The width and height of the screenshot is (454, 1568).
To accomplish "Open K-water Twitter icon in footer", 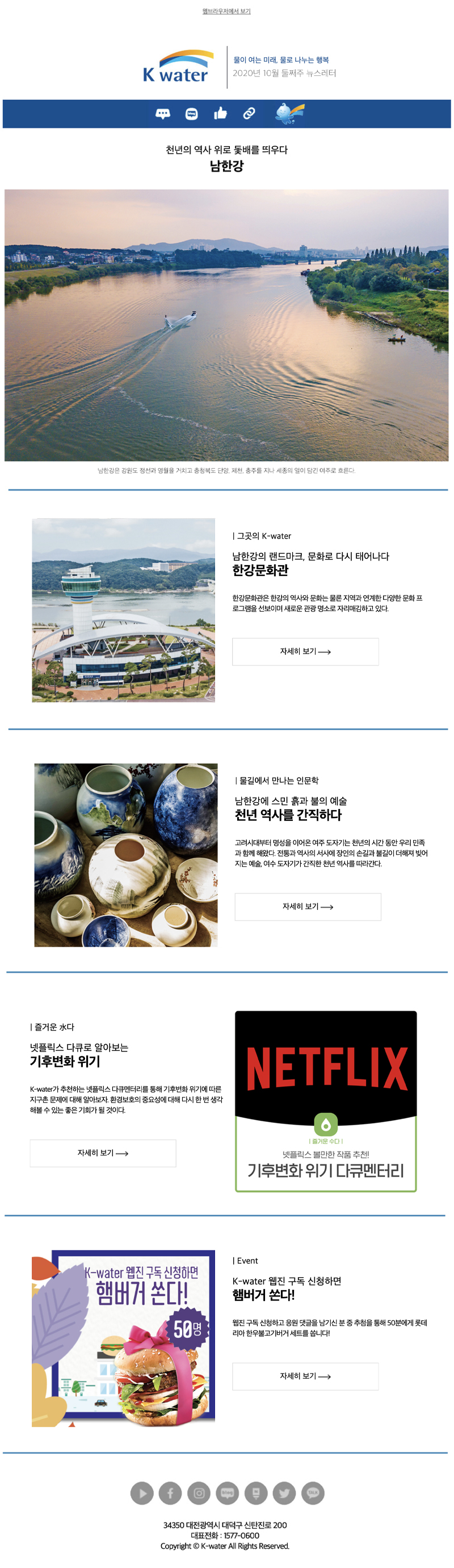I will [284, 1493].
